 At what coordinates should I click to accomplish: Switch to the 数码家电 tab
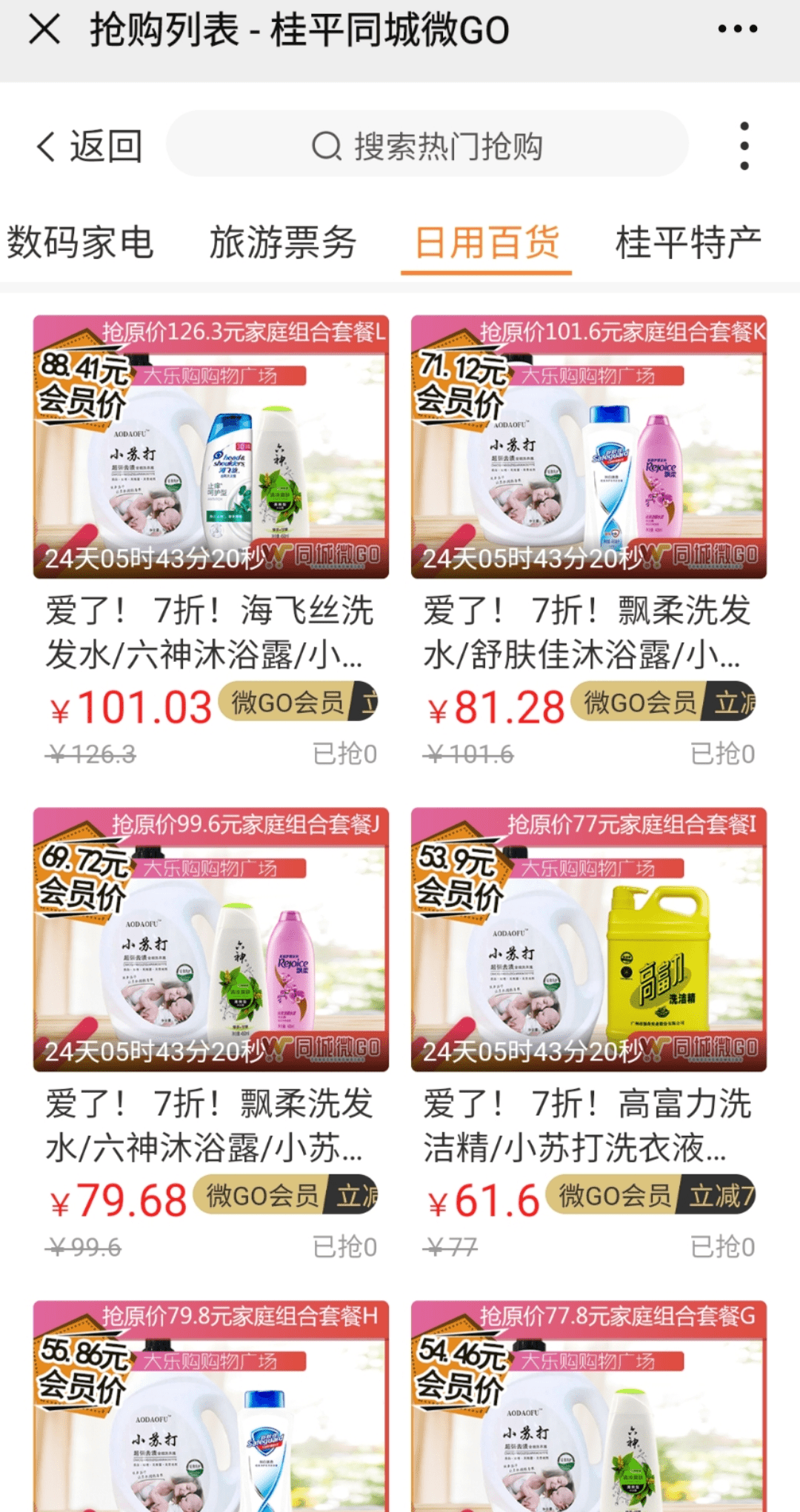pos(80,243)
